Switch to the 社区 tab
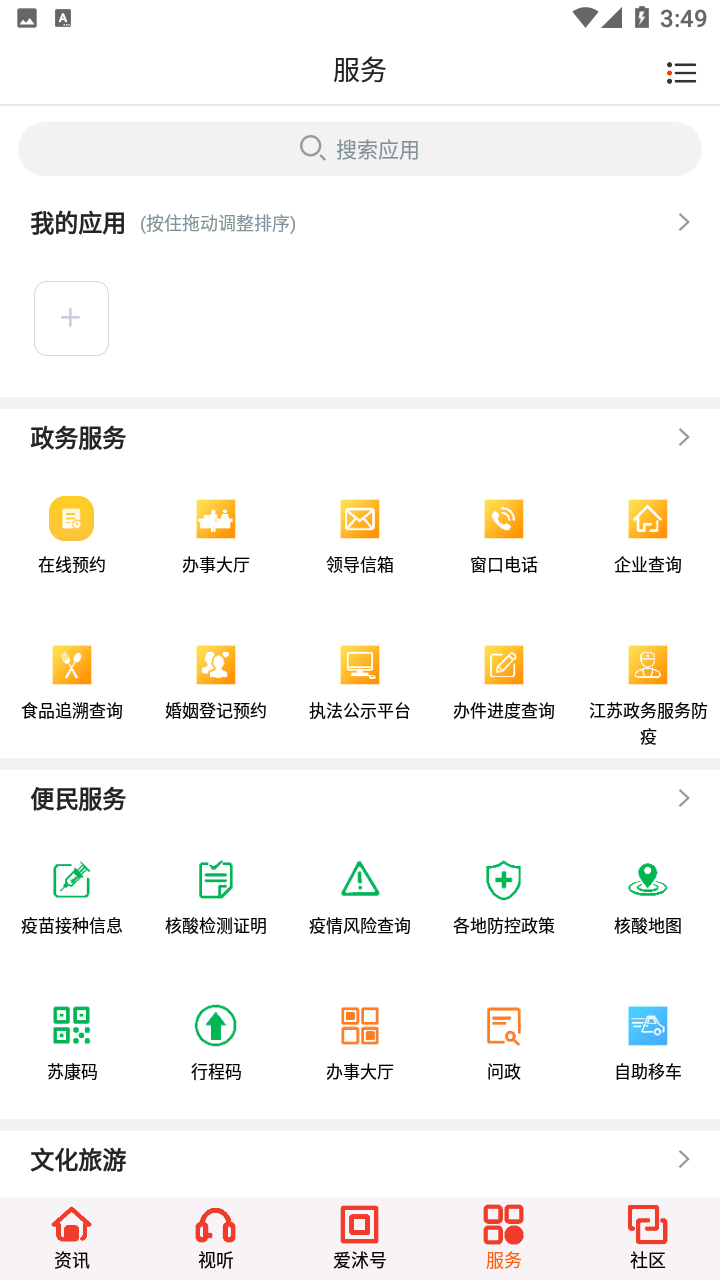This screenshot has width=720, height=1280. click(647, 1234)
